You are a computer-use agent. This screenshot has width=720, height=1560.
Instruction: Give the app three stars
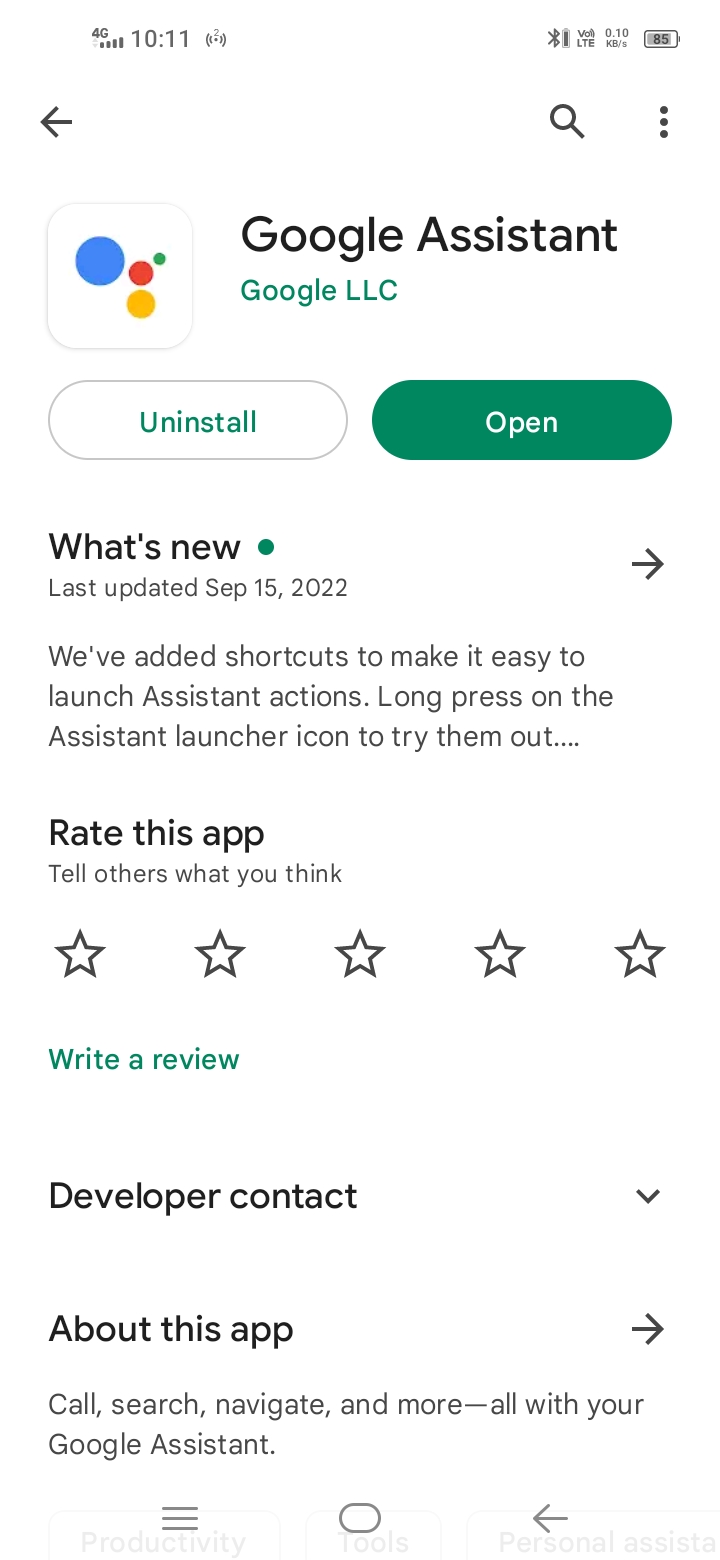click(360, 954)
